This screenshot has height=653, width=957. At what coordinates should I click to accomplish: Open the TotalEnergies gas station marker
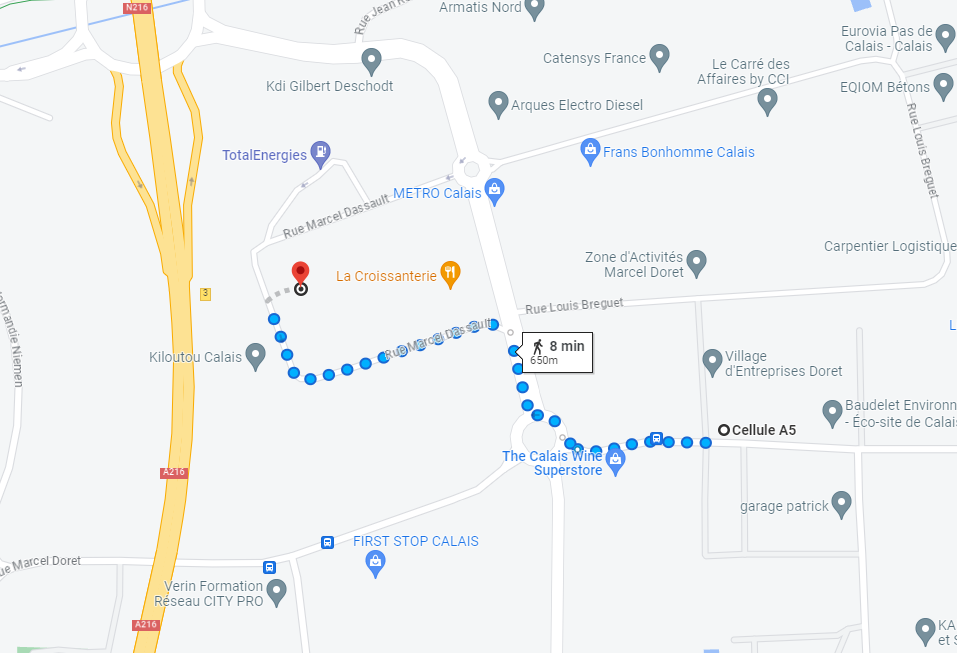(320, 153)
